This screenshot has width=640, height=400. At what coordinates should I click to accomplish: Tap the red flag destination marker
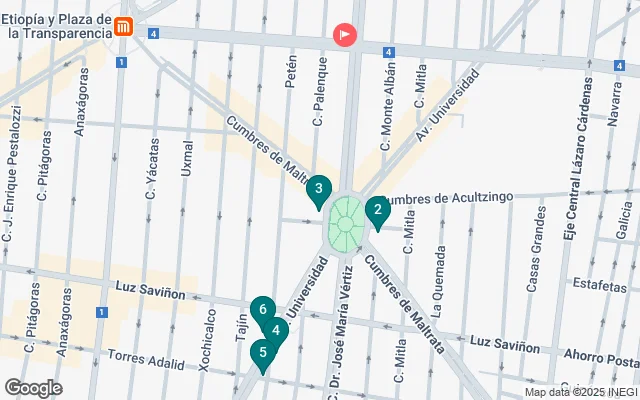[344, 35]
